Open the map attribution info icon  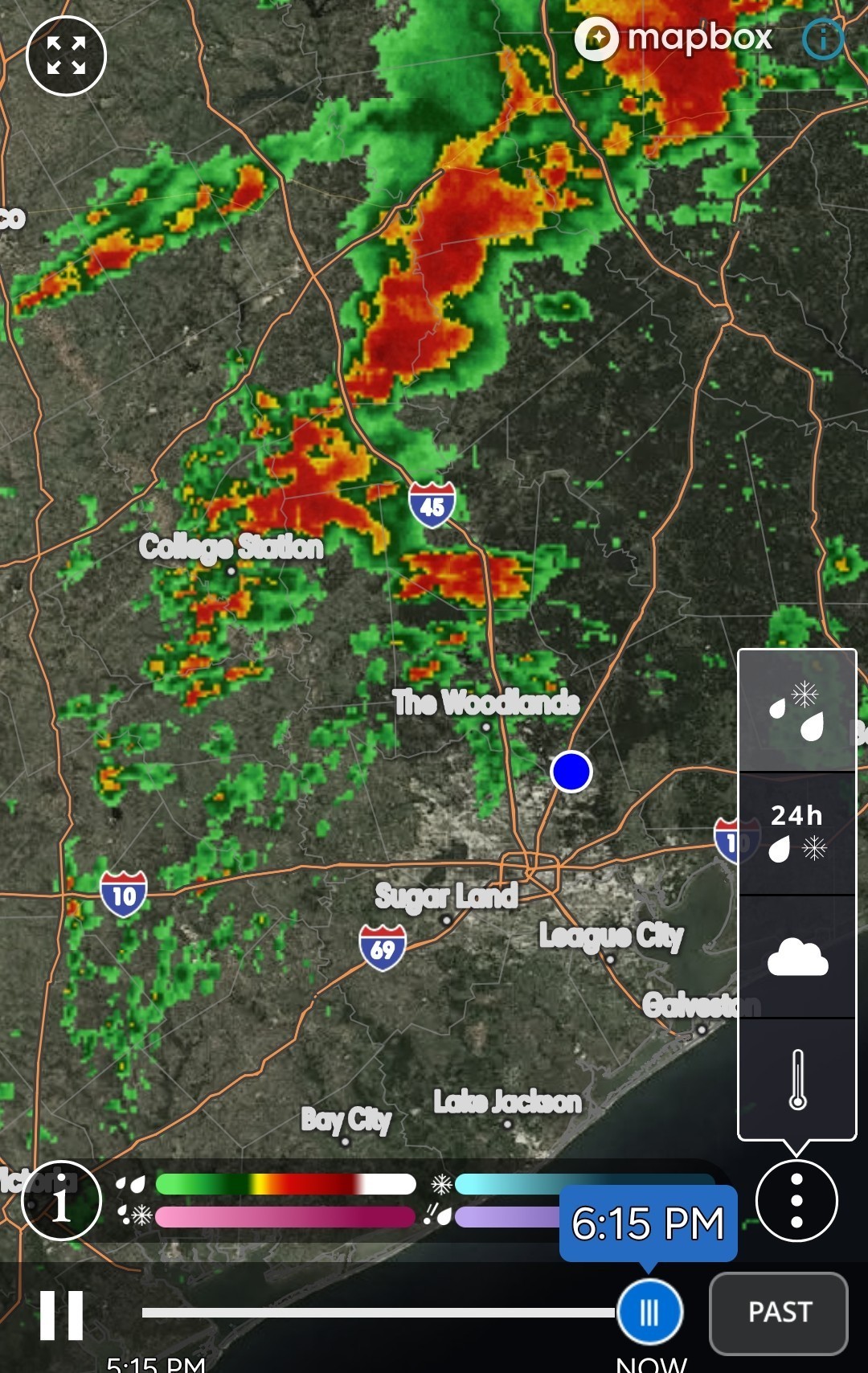tap(821, 37)
